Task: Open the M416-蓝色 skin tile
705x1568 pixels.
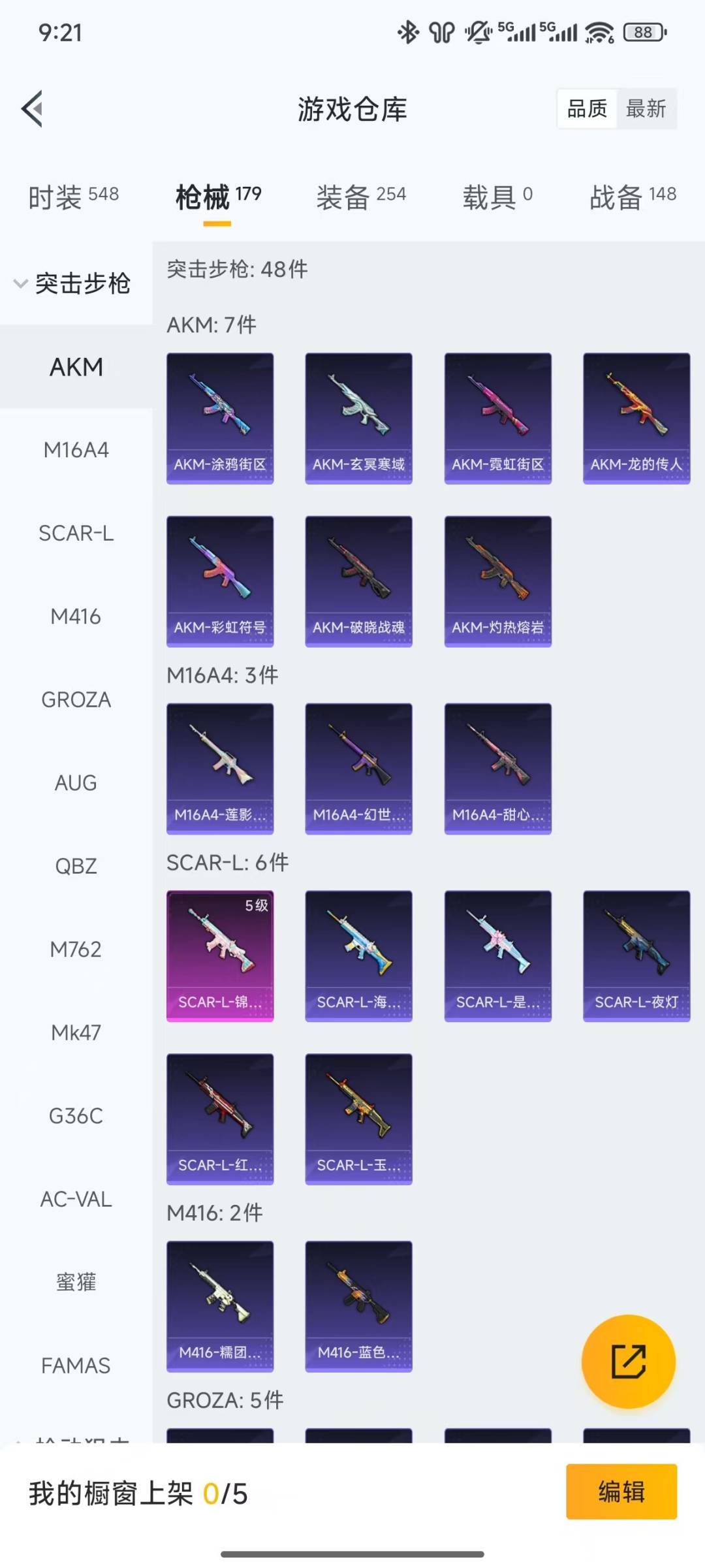Action: point(358,1306)
